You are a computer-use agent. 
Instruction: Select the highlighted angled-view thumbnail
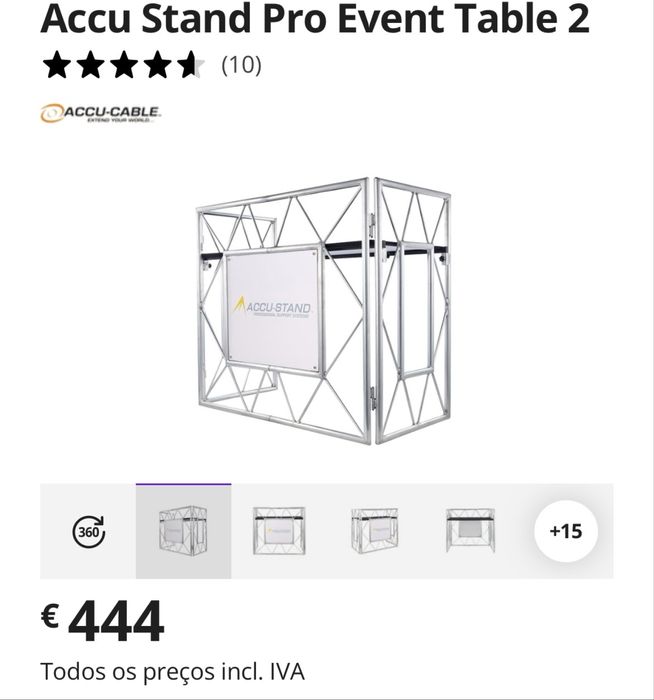pos(183,531)
